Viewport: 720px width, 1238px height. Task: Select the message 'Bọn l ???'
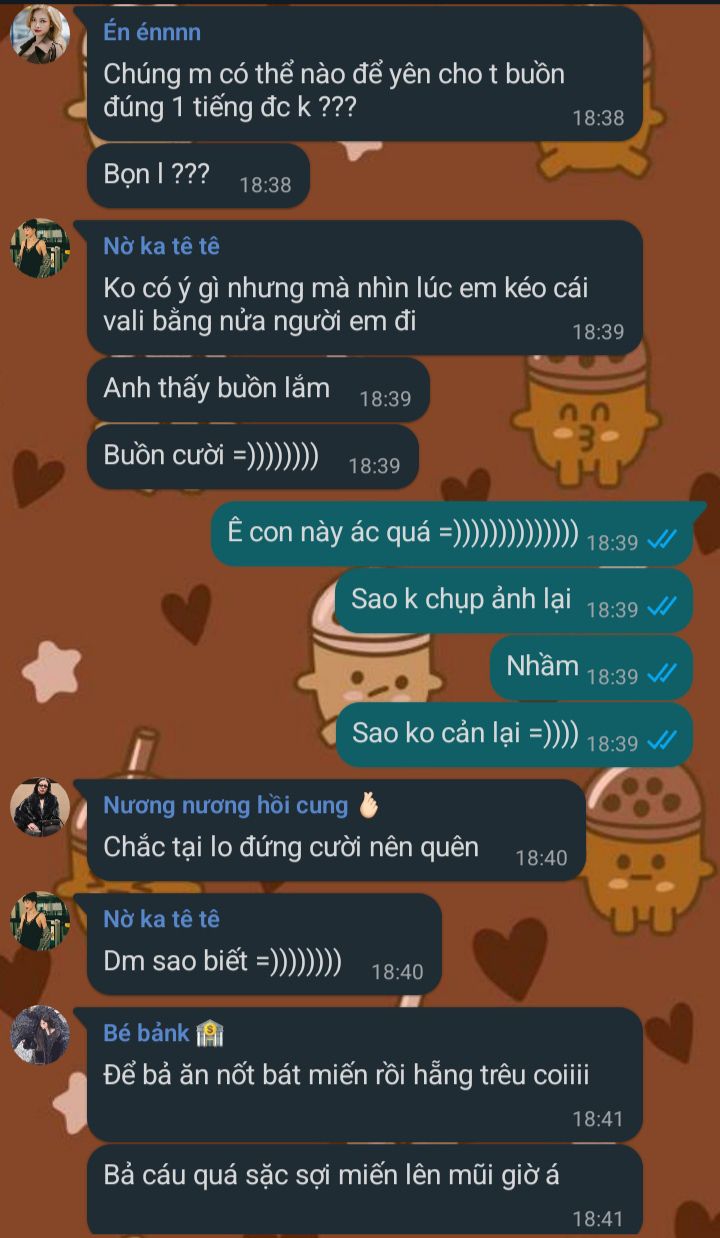(x=157, y=175)
